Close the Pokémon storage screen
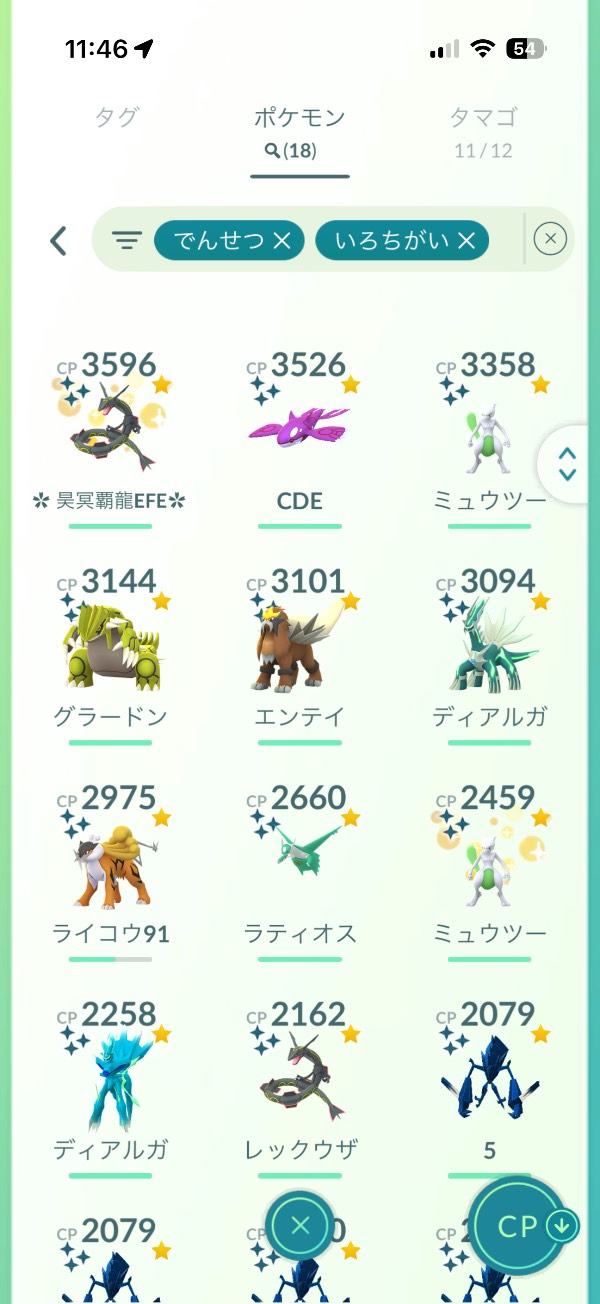The height and width of the screenshot is (1304, 600). [300, 1225]
